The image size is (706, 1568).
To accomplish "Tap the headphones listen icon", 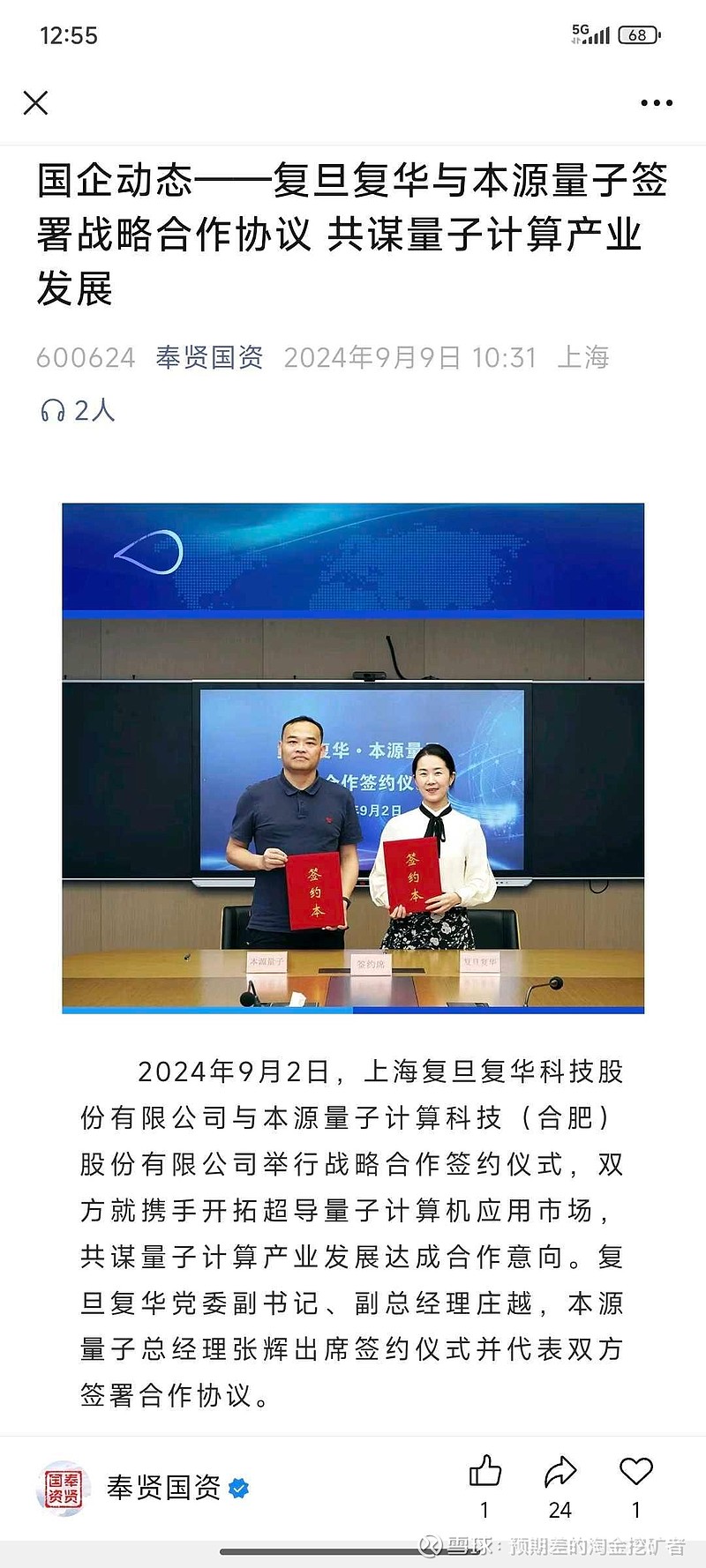I will (51, 408).
